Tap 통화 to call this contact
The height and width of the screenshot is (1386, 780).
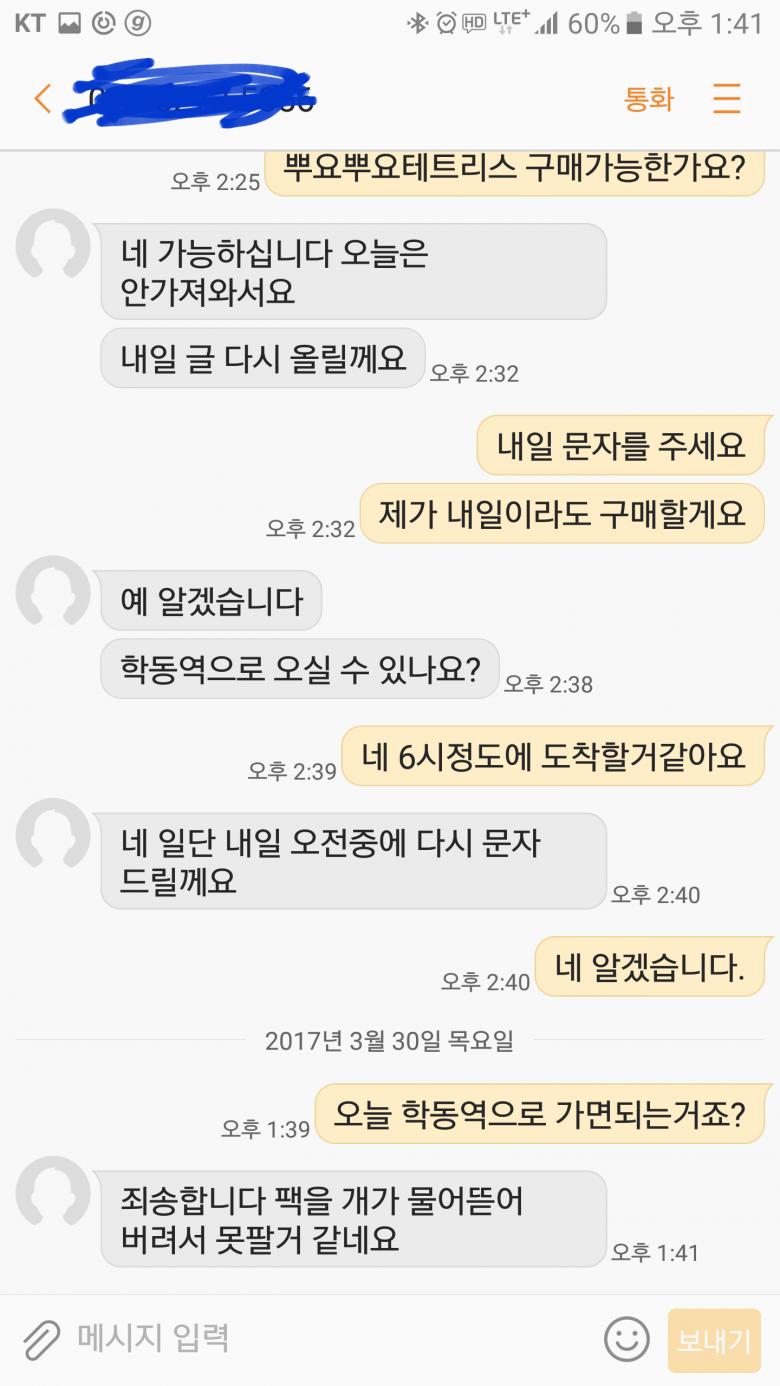click(x=649, y=99)
